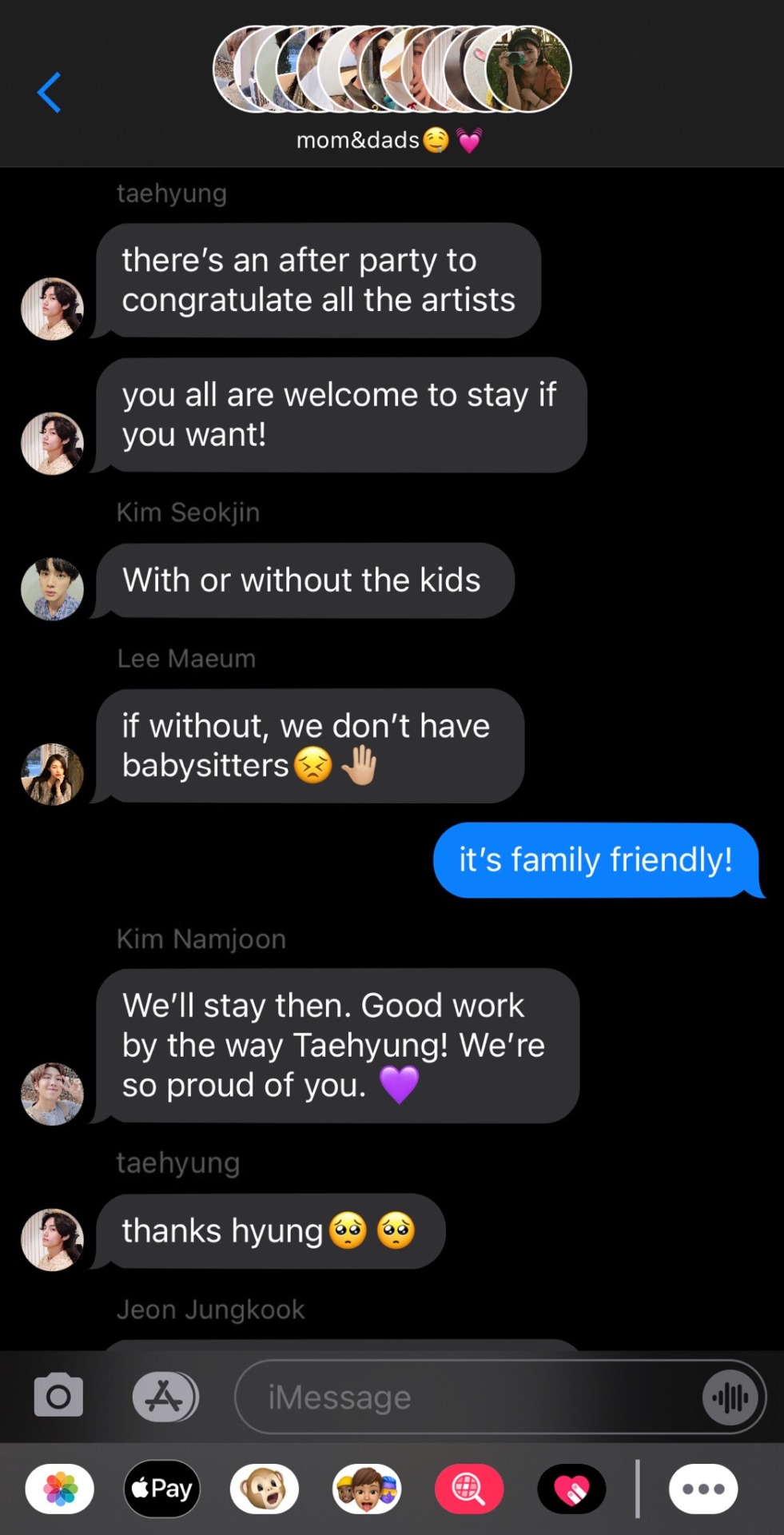This screenshot has height=1535, width=784.
Task: Open the images search app
Action: [x=469, y=1489]
